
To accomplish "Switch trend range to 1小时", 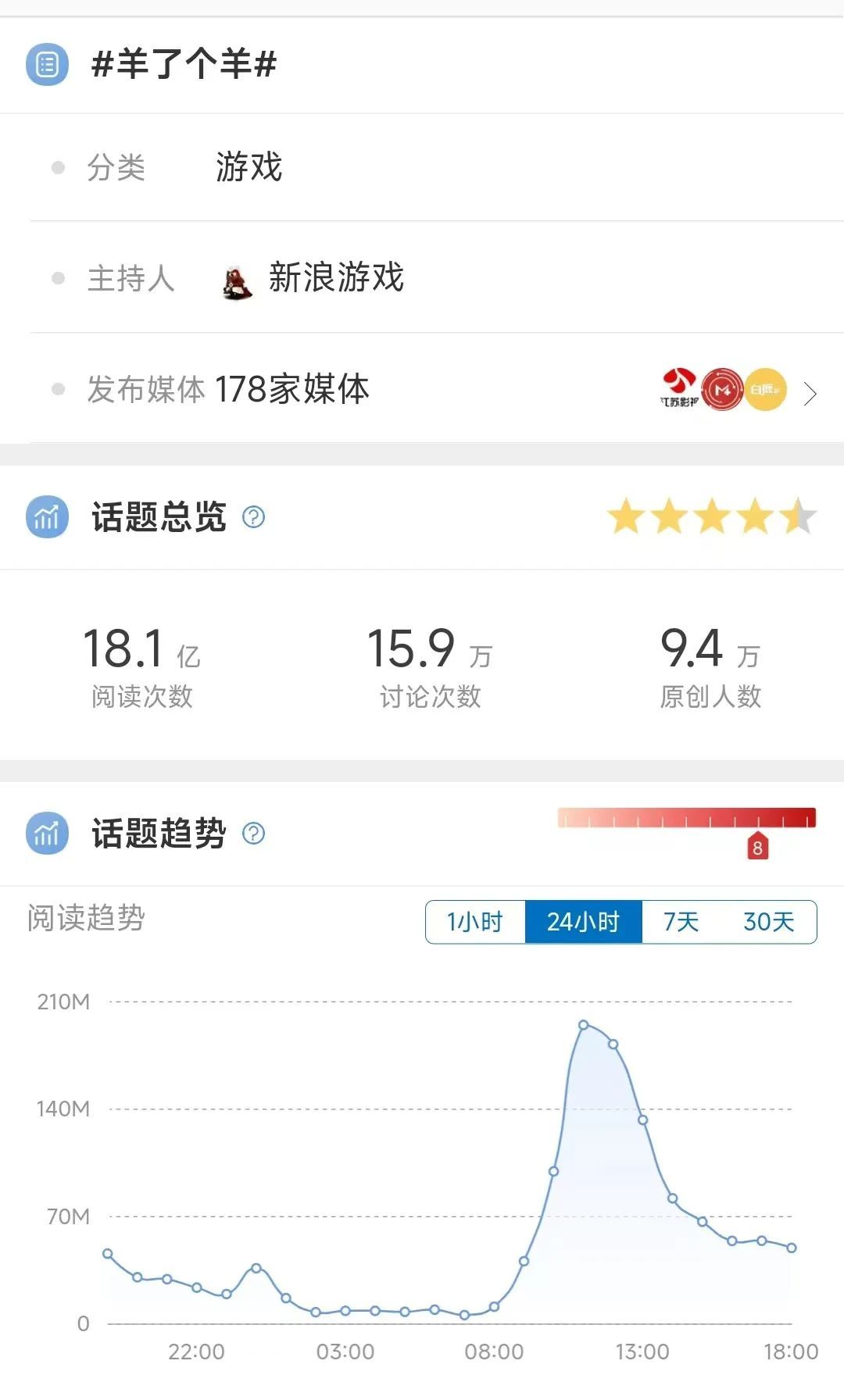I will [475, 922].
